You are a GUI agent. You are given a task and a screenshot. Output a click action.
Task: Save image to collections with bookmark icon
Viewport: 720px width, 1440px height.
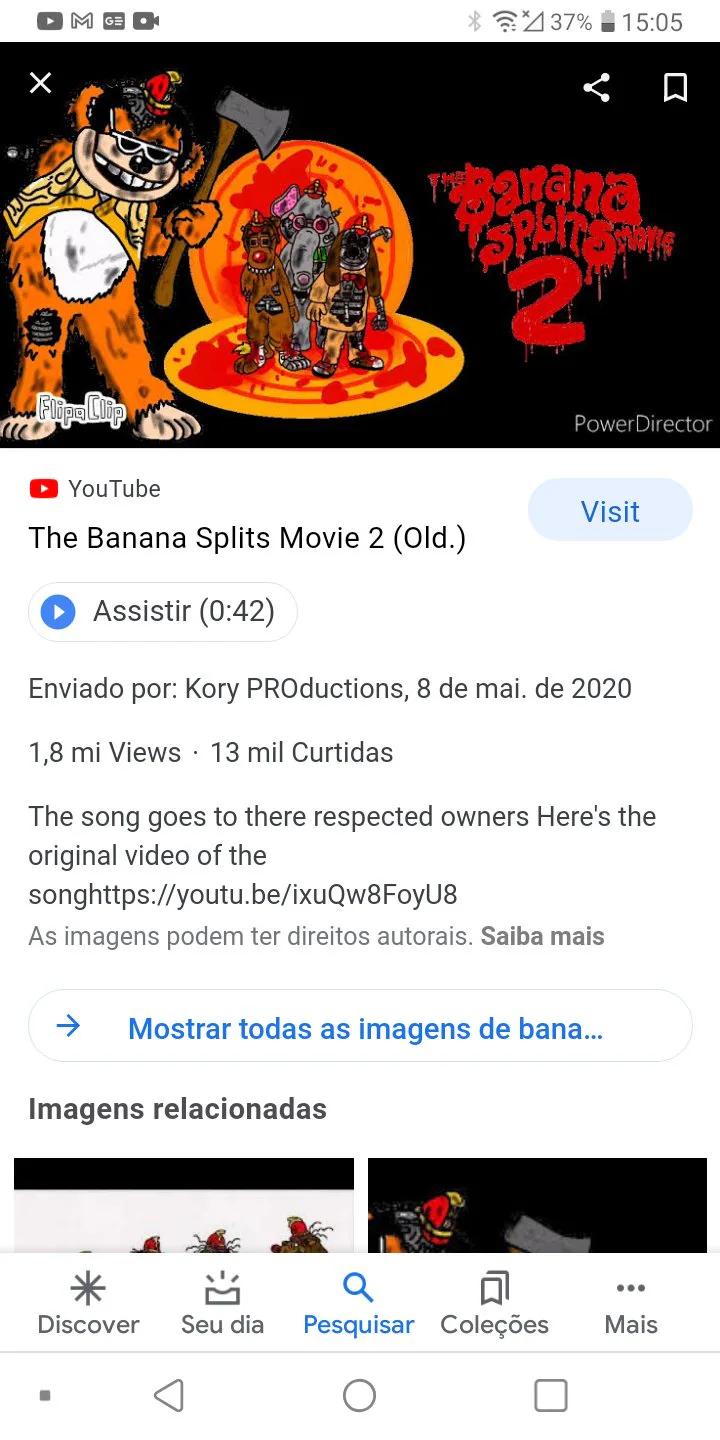(x=675, y=88)
